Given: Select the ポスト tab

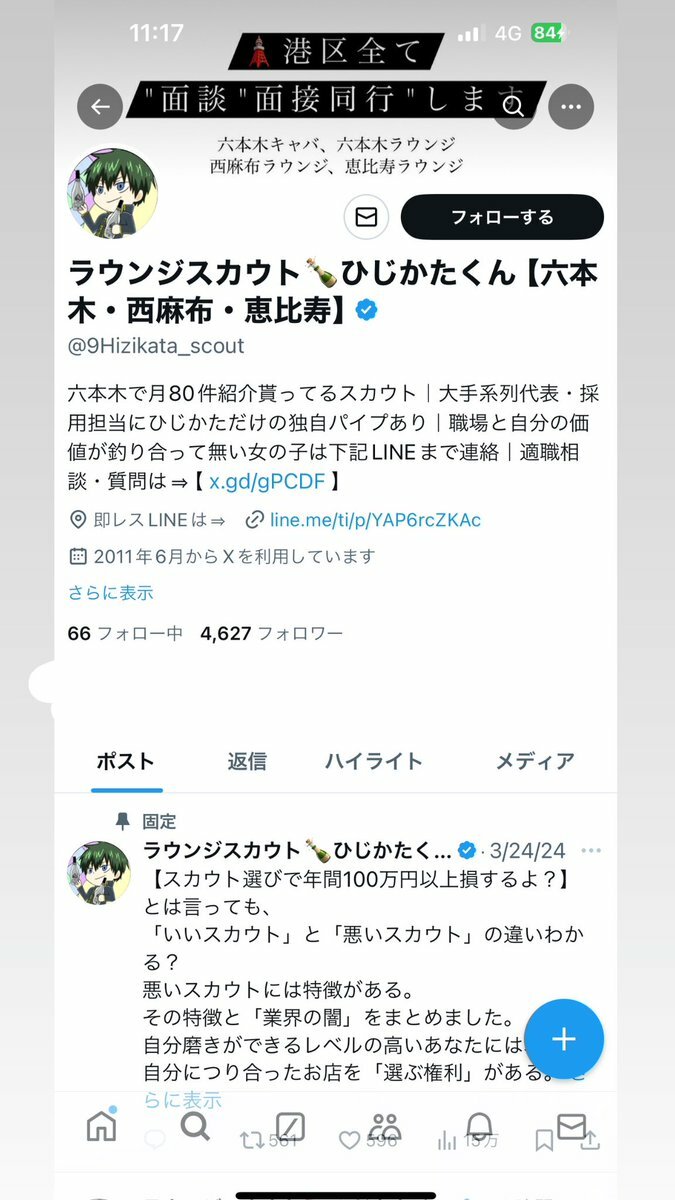Looking at the screenshot, I should click(126, 761).
